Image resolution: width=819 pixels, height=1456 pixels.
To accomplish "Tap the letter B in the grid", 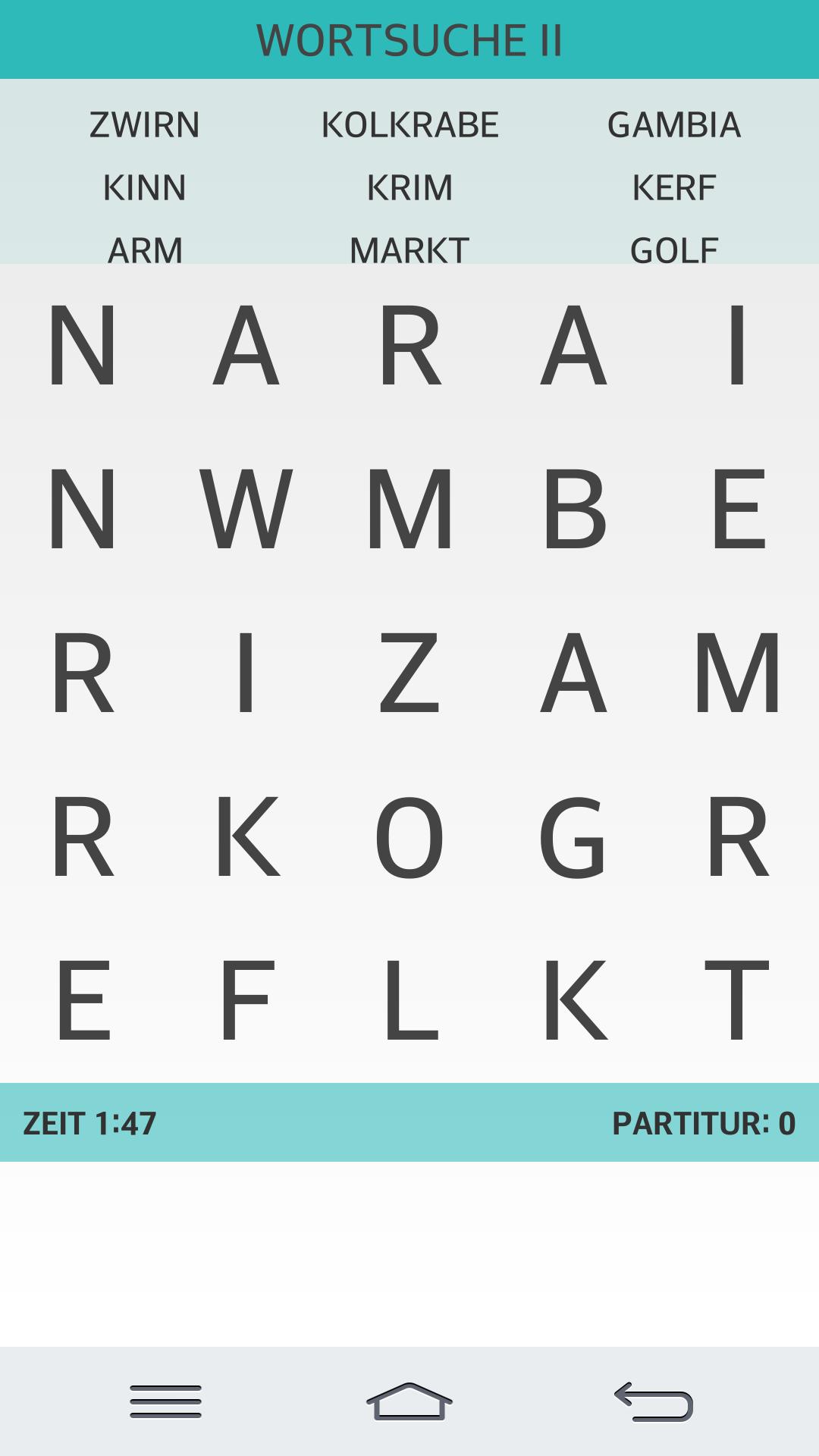I will [x=575, y=509].
